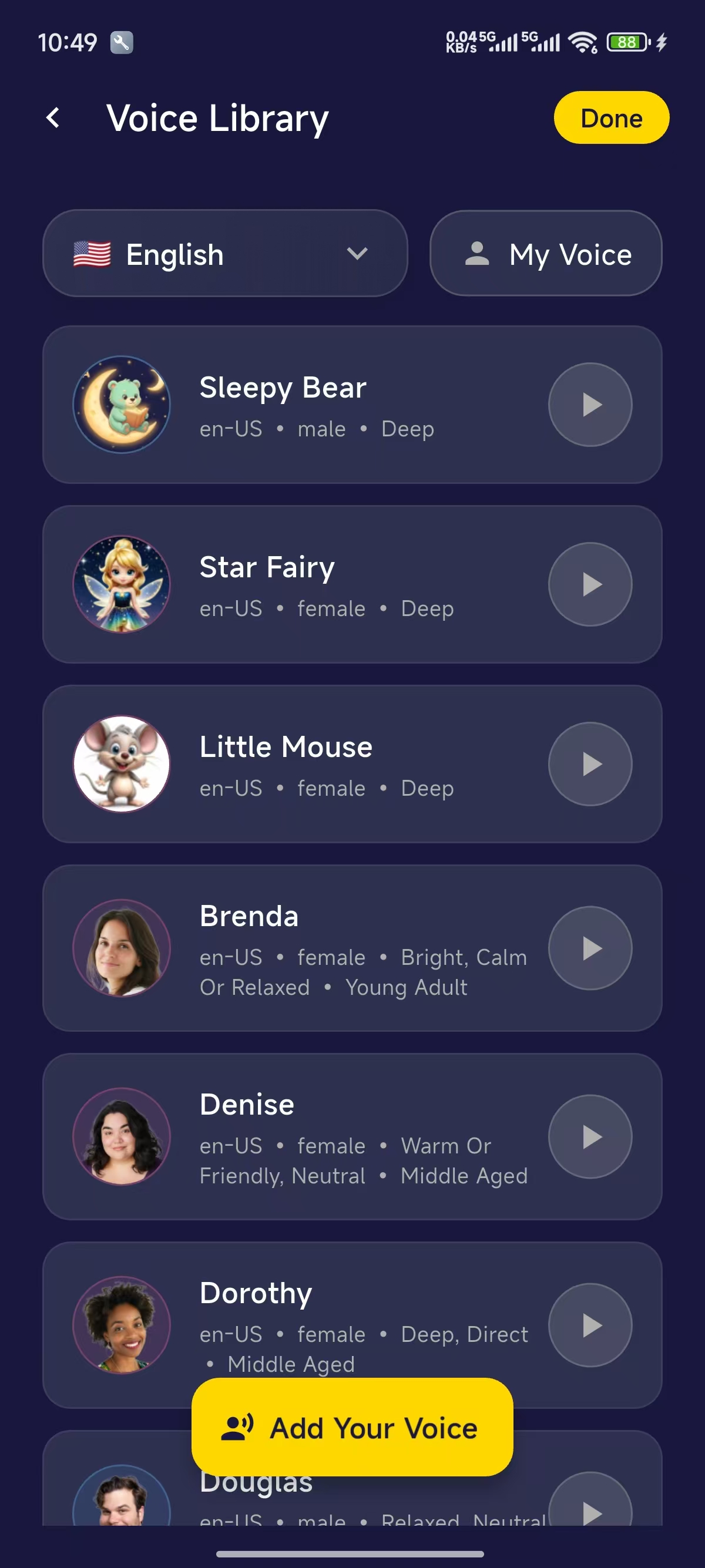Tap the microphone icon on Add Your Voice

237,1427
